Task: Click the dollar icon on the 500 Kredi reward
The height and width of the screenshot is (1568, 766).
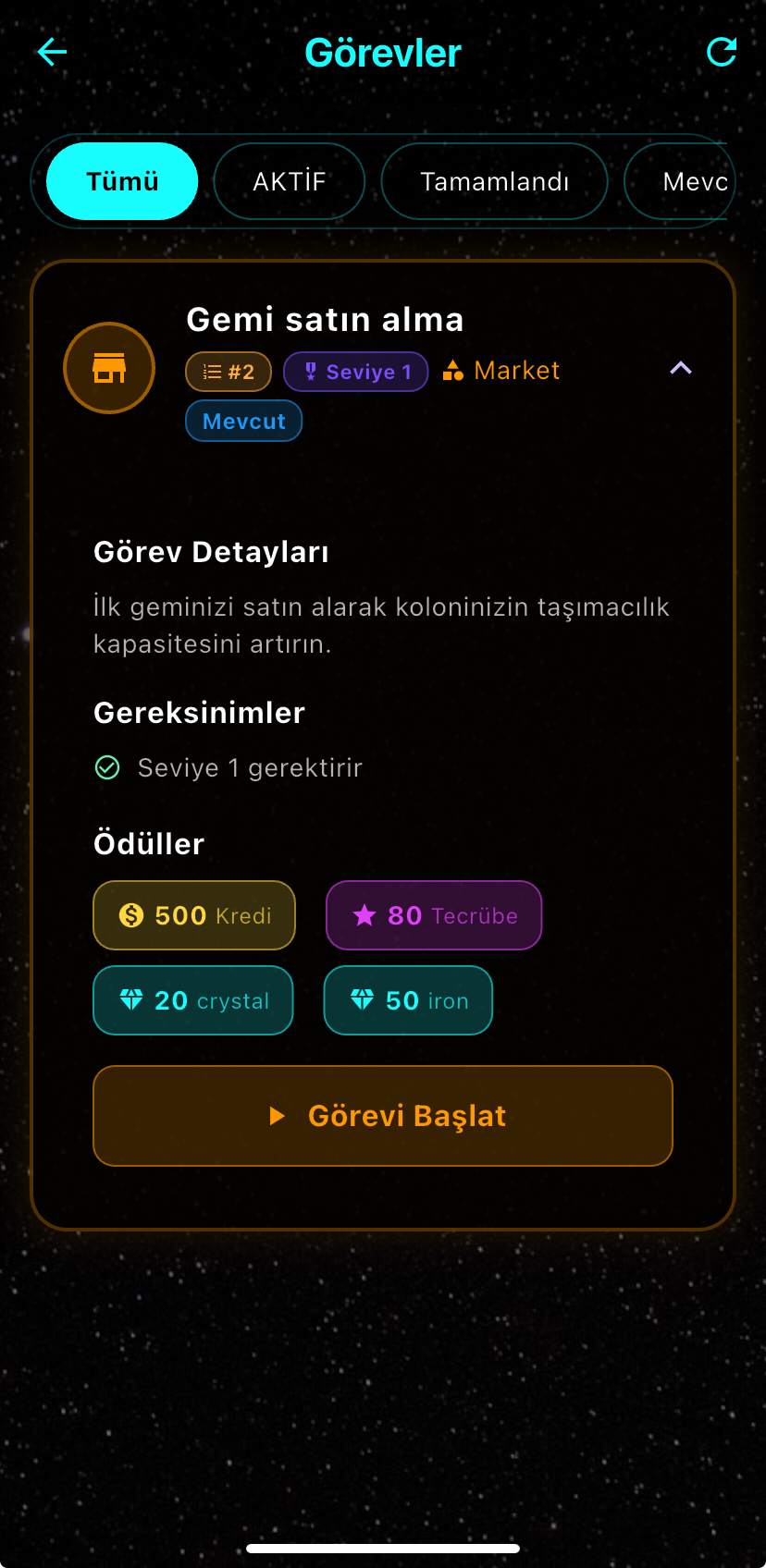Action: pos(130,915)
